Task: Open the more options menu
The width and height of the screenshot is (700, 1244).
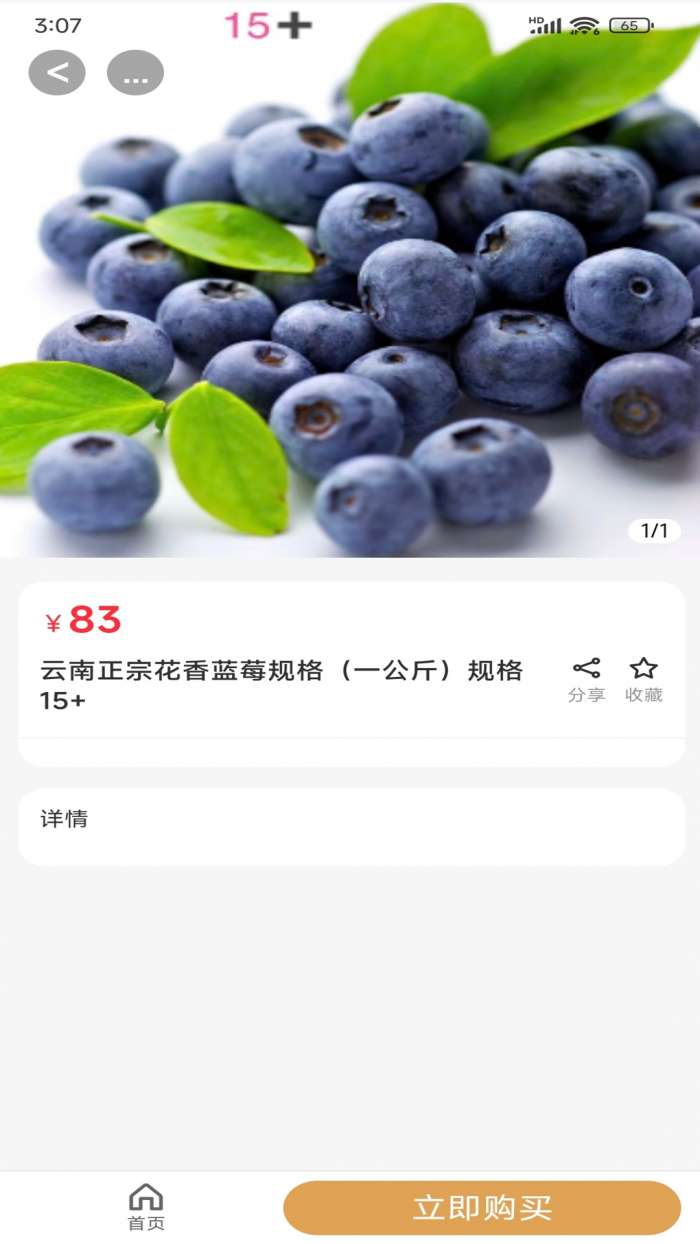Action: (135, 72)
